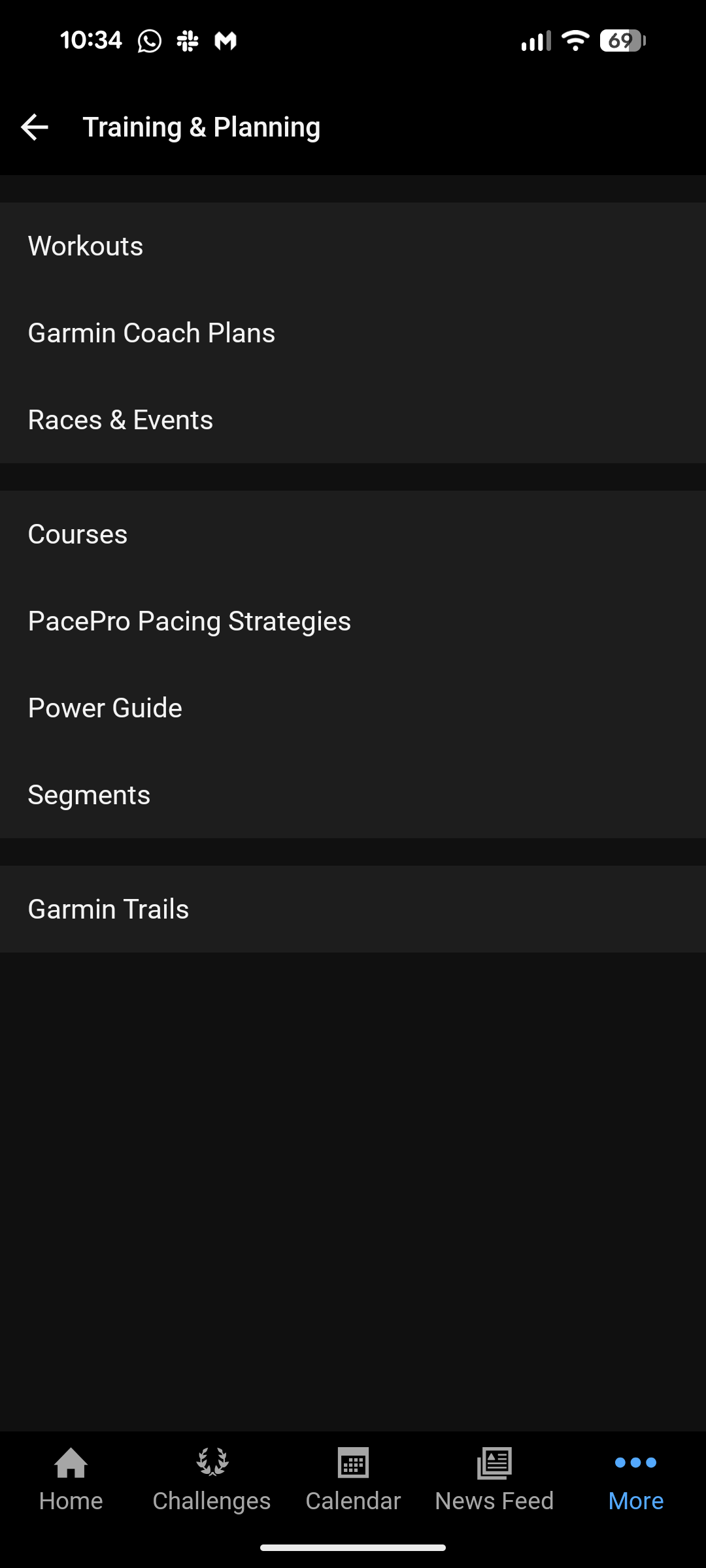Tap the back arrow beside Training & Planning

click(x=35, y=126)
